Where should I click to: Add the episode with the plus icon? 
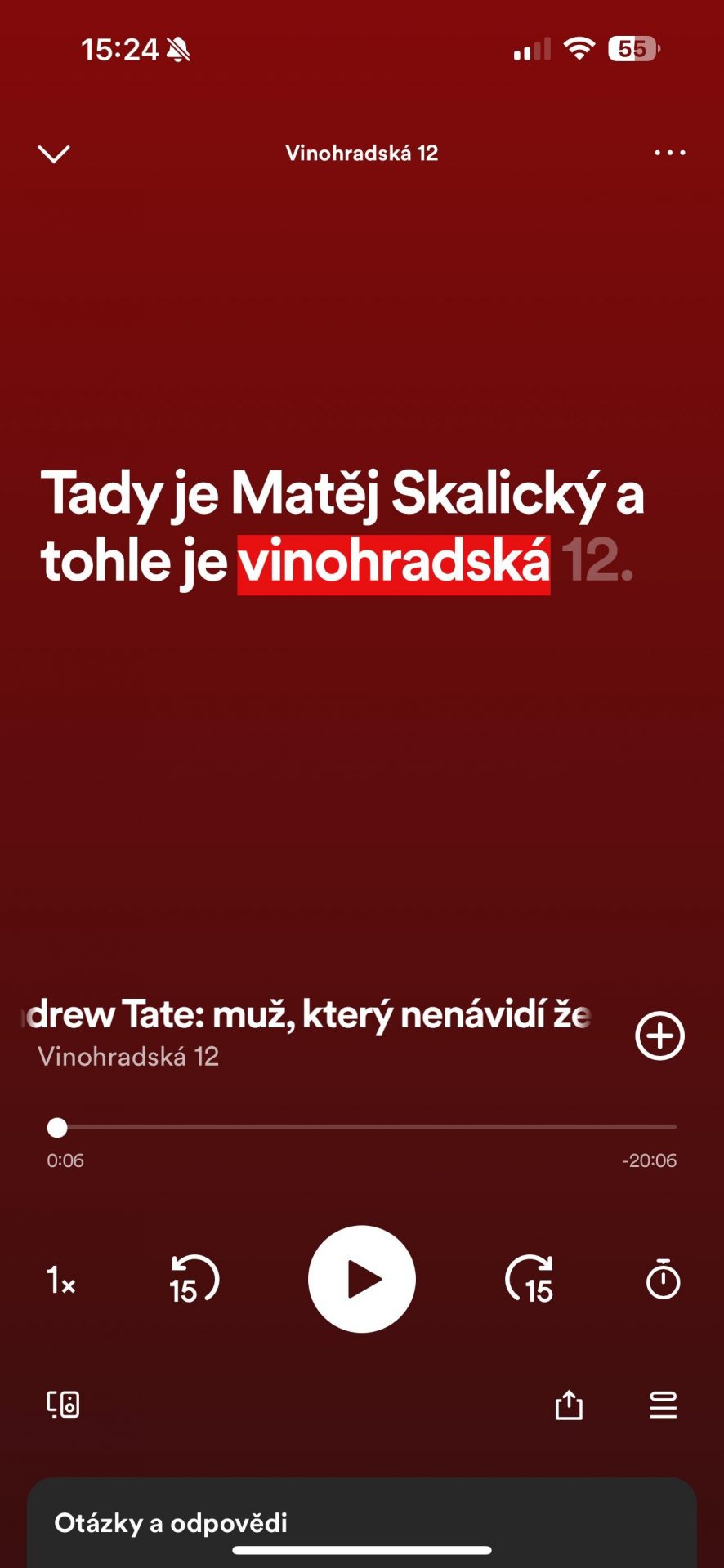(659, 1036)
